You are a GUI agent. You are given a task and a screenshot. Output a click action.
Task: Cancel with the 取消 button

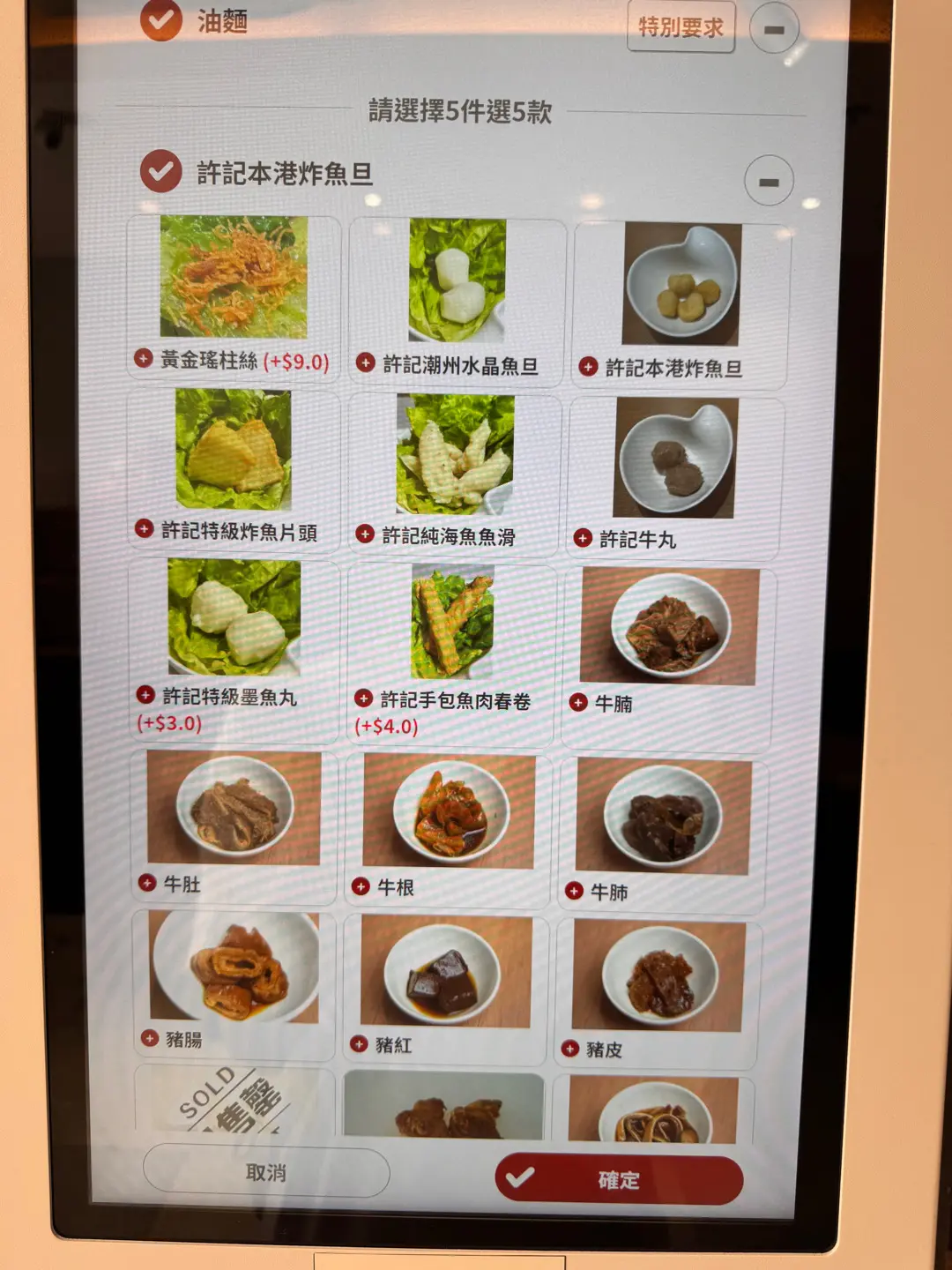265,1172
